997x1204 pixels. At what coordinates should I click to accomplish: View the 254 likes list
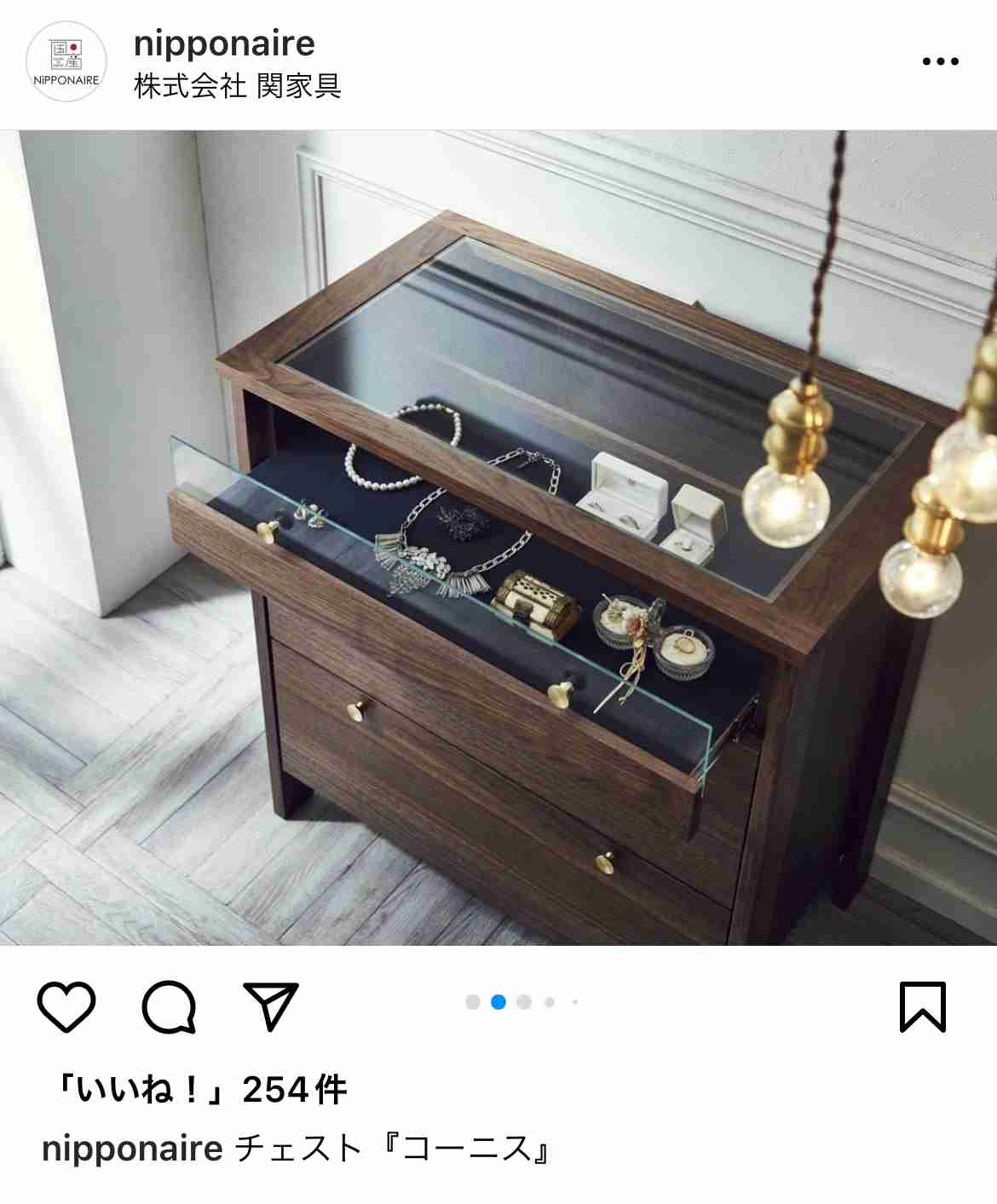pyautogui.click(x=201, y=1089)
